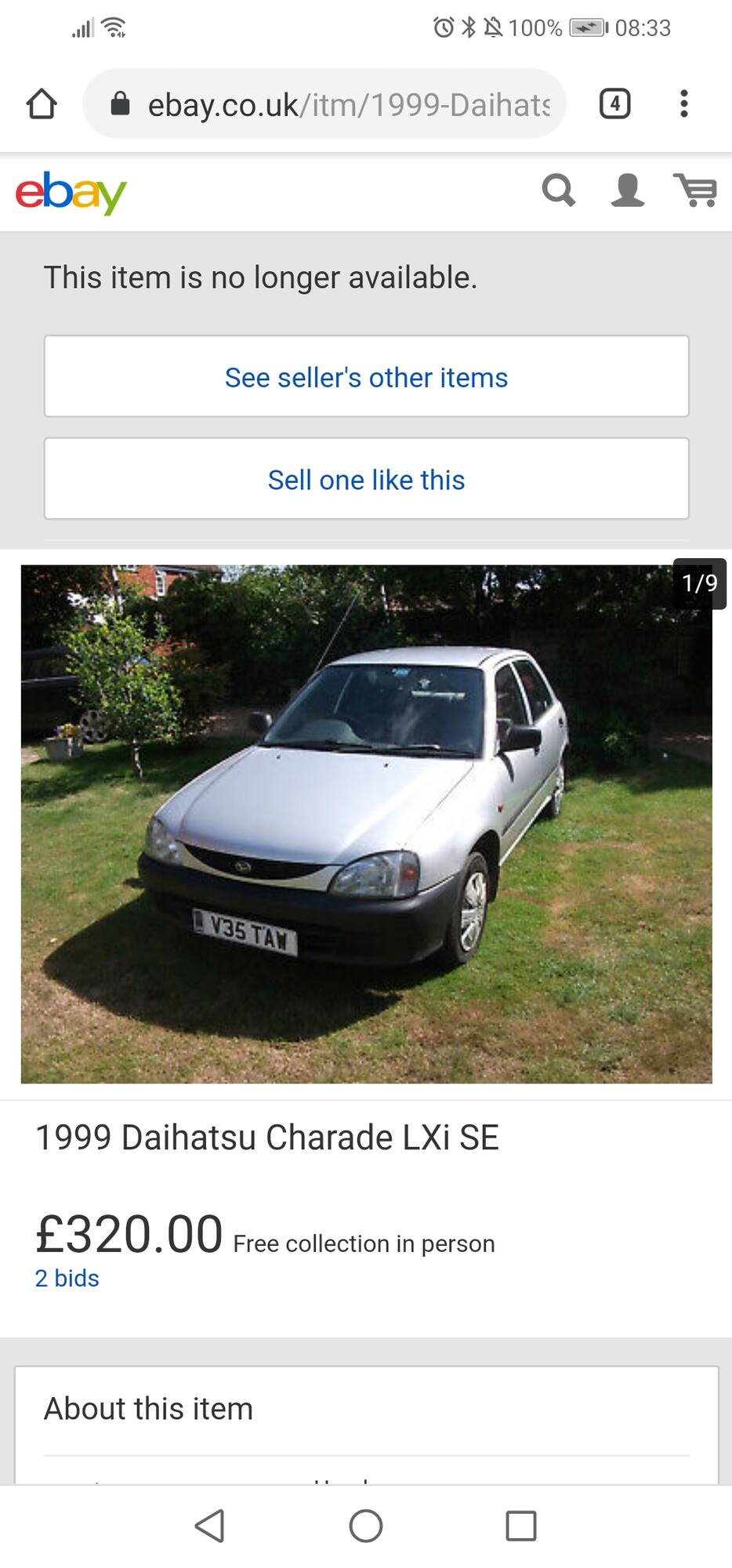Open the browser three-dot overflow menu

pyautogui.click(x=684, y=103)
